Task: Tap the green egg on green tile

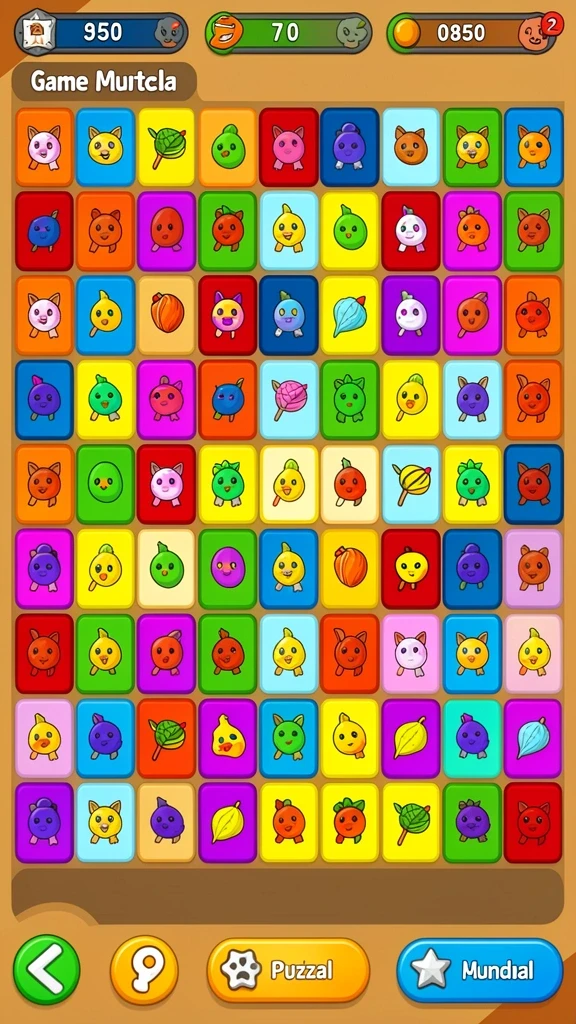Action: coord(105,484)
